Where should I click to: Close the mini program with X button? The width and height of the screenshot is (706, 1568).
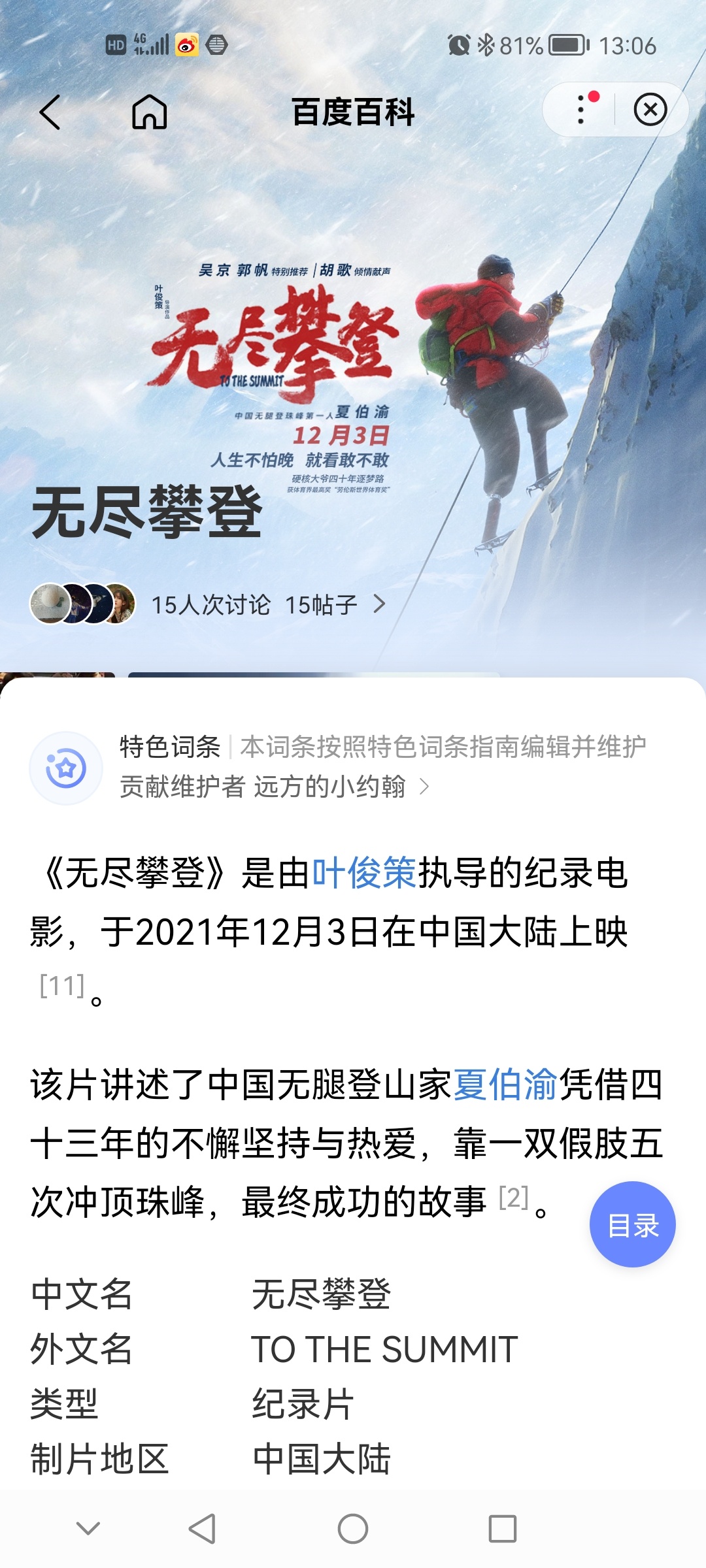tap(650, 110)
